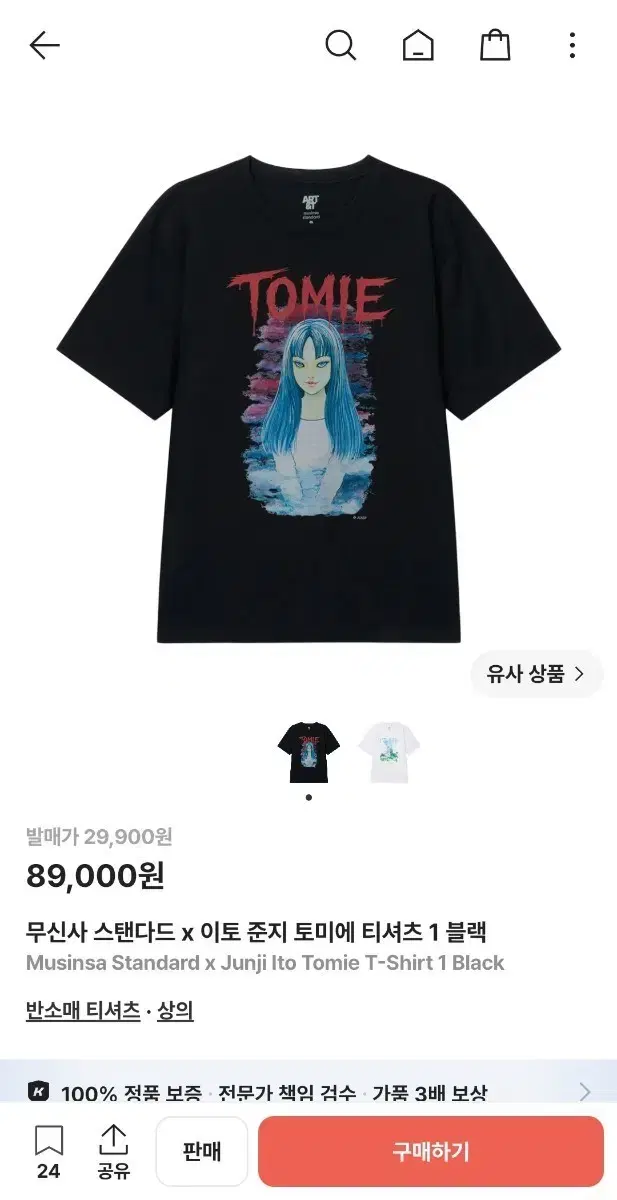
Task: Share this product via 공유
Action: (x=114, y=1152)
